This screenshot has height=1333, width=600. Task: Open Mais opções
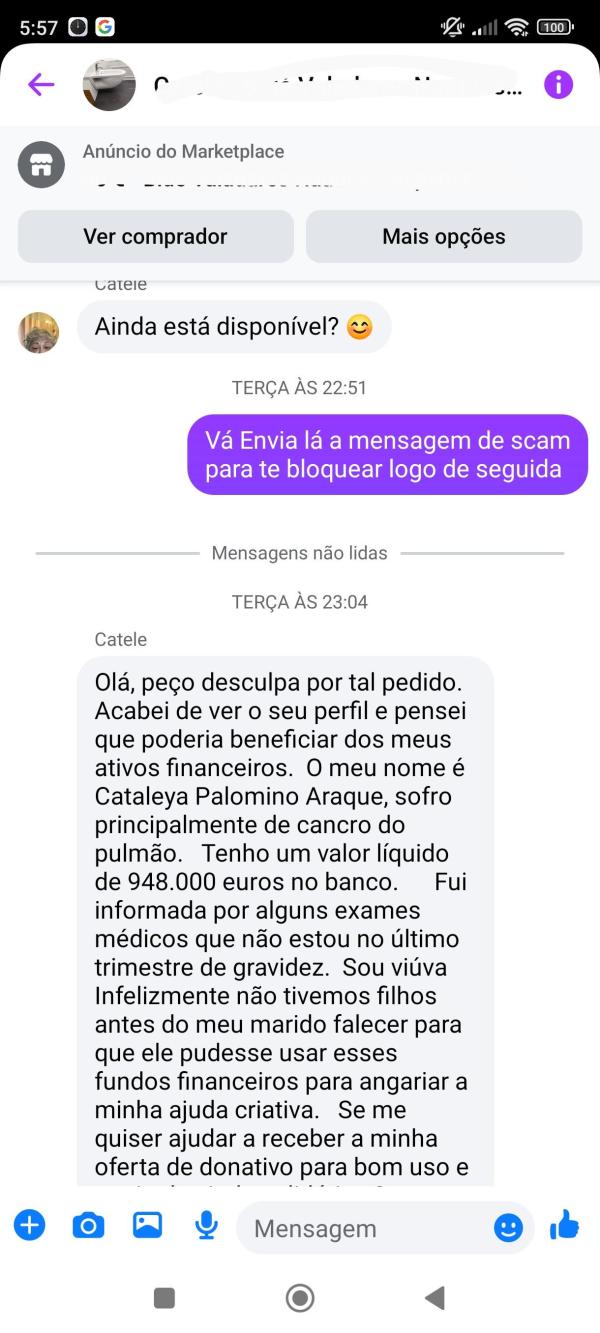click(x=443, y=237)
